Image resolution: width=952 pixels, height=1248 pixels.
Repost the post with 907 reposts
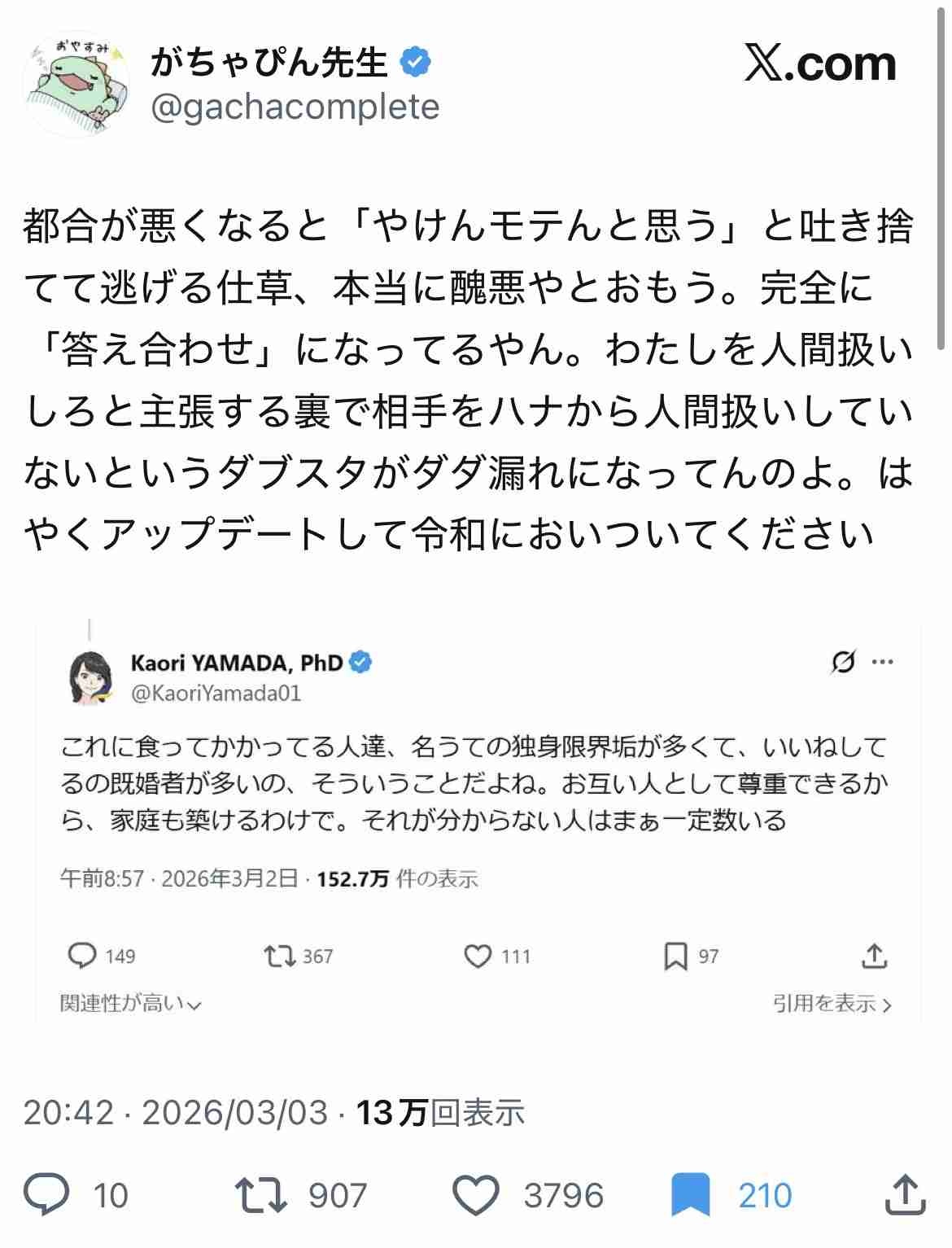pos(260,1195)
